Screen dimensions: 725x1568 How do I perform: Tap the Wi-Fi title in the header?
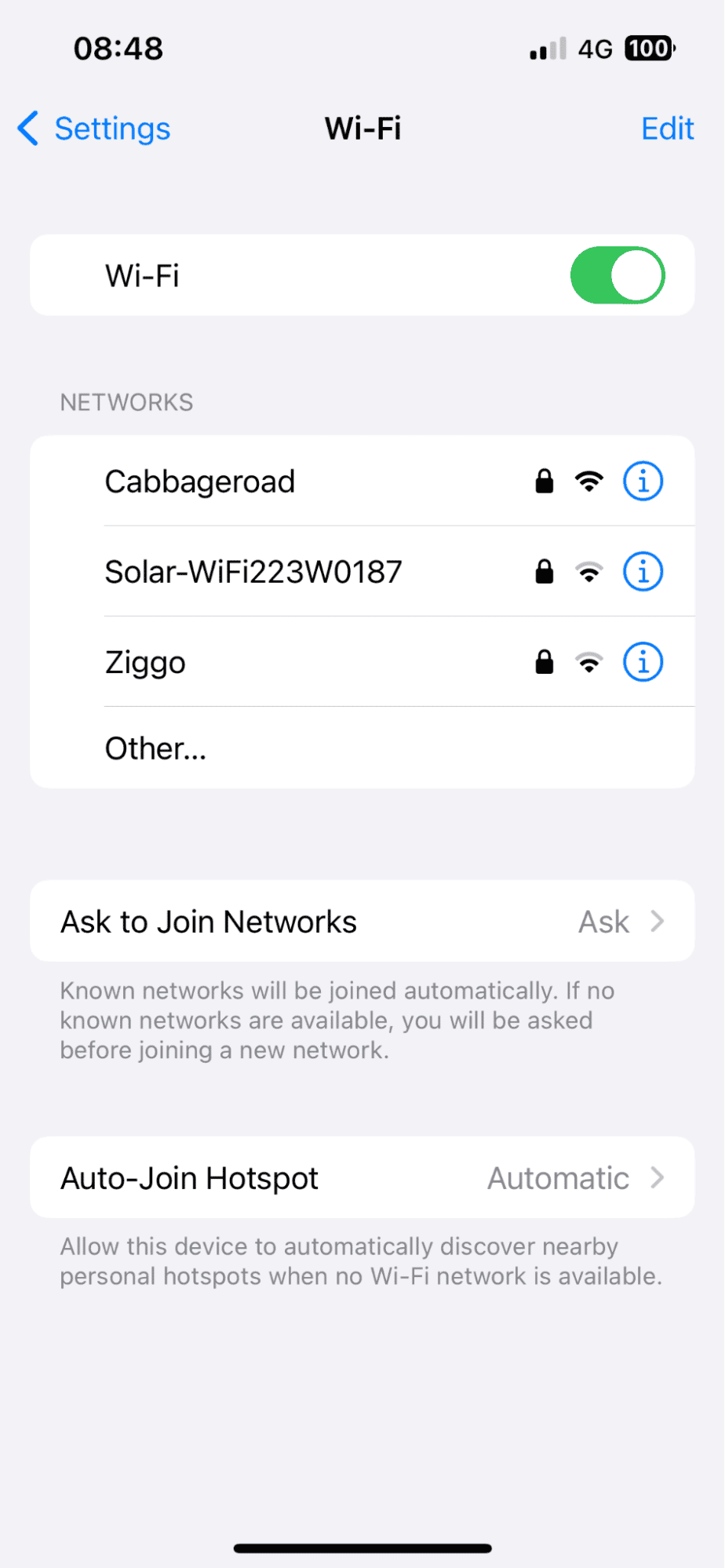click(x=362, y=128)
